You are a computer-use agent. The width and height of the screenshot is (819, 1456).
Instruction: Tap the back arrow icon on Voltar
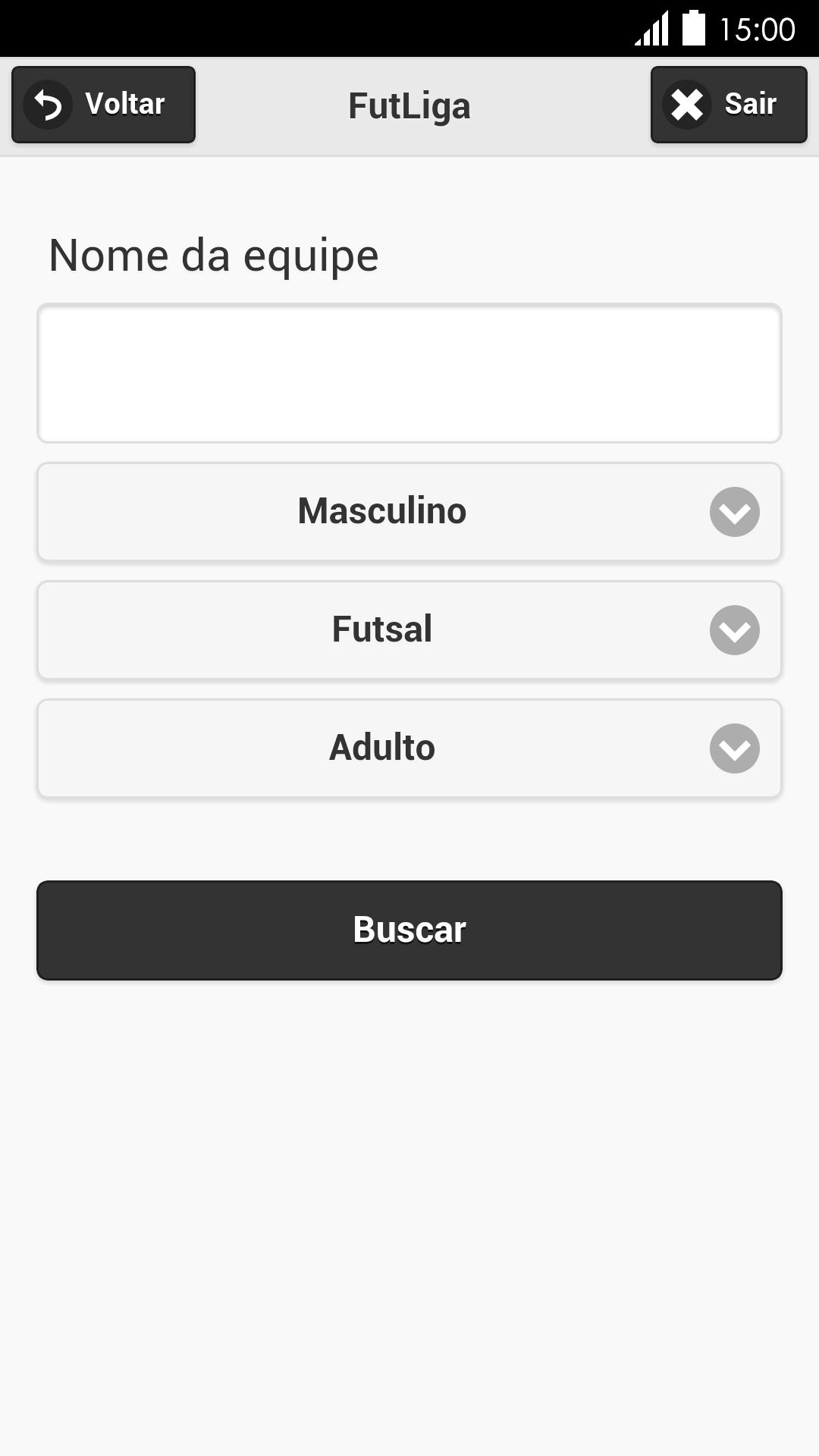(47, 104)
